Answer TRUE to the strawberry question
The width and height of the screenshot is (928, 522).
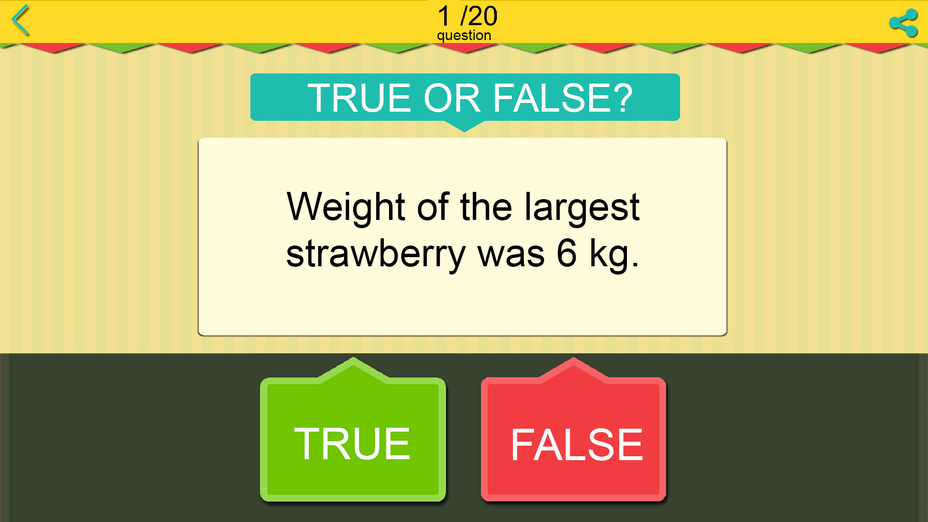[352, 440]
